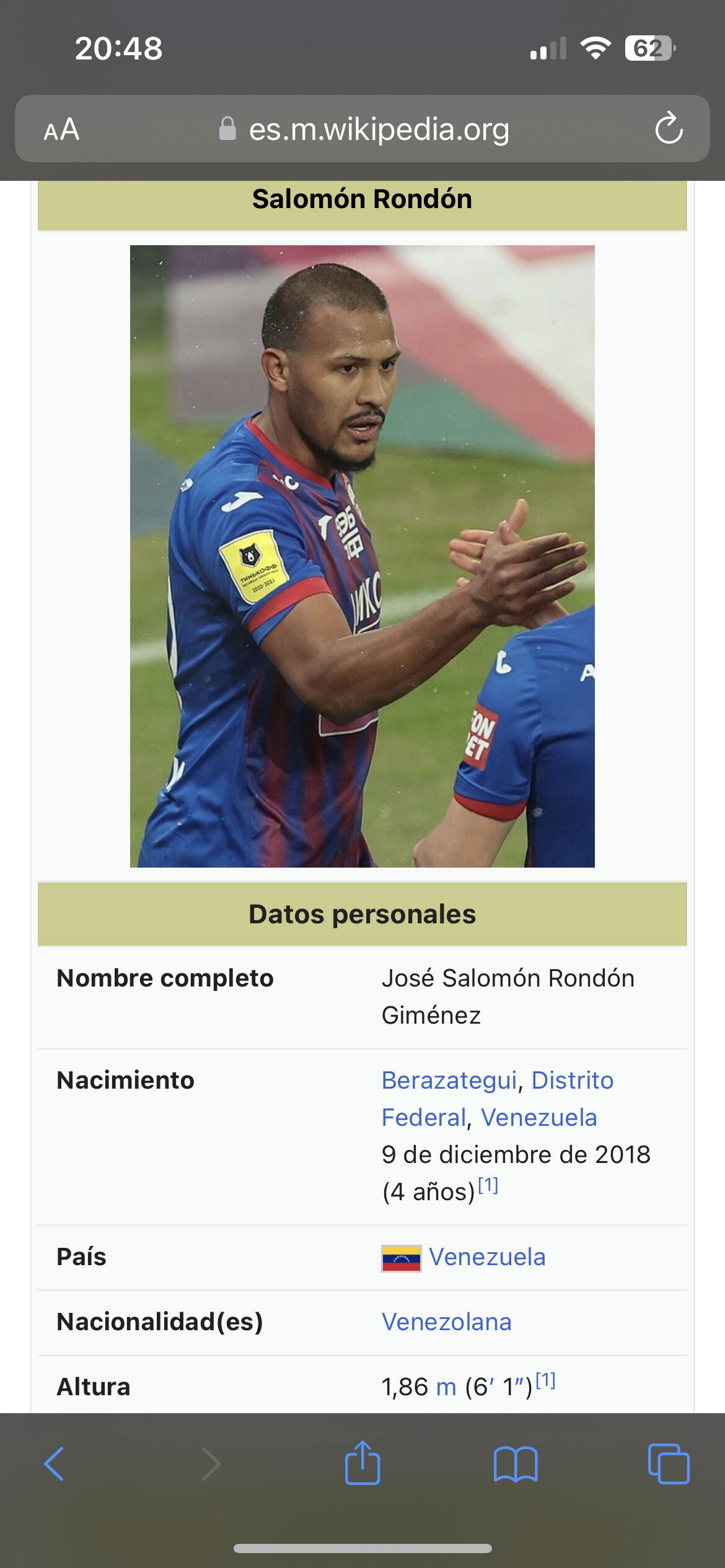Open reference [1] beside the age
The image size is (725, 1568).
coord(488,1185)
